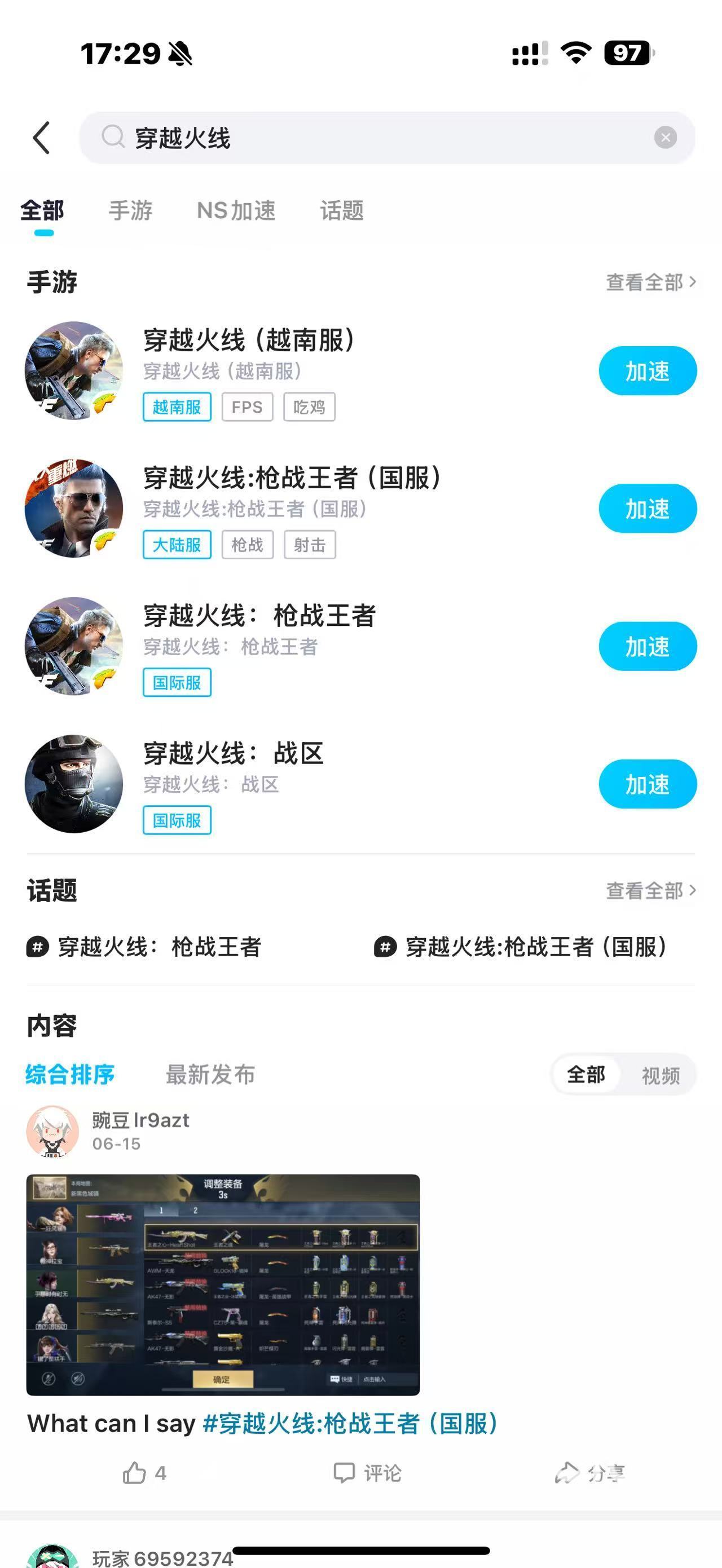Image resolution: width=722 pixels, height=1568 pixels.
Task: View all topics in 话题 section
Action: pos(650,890)
